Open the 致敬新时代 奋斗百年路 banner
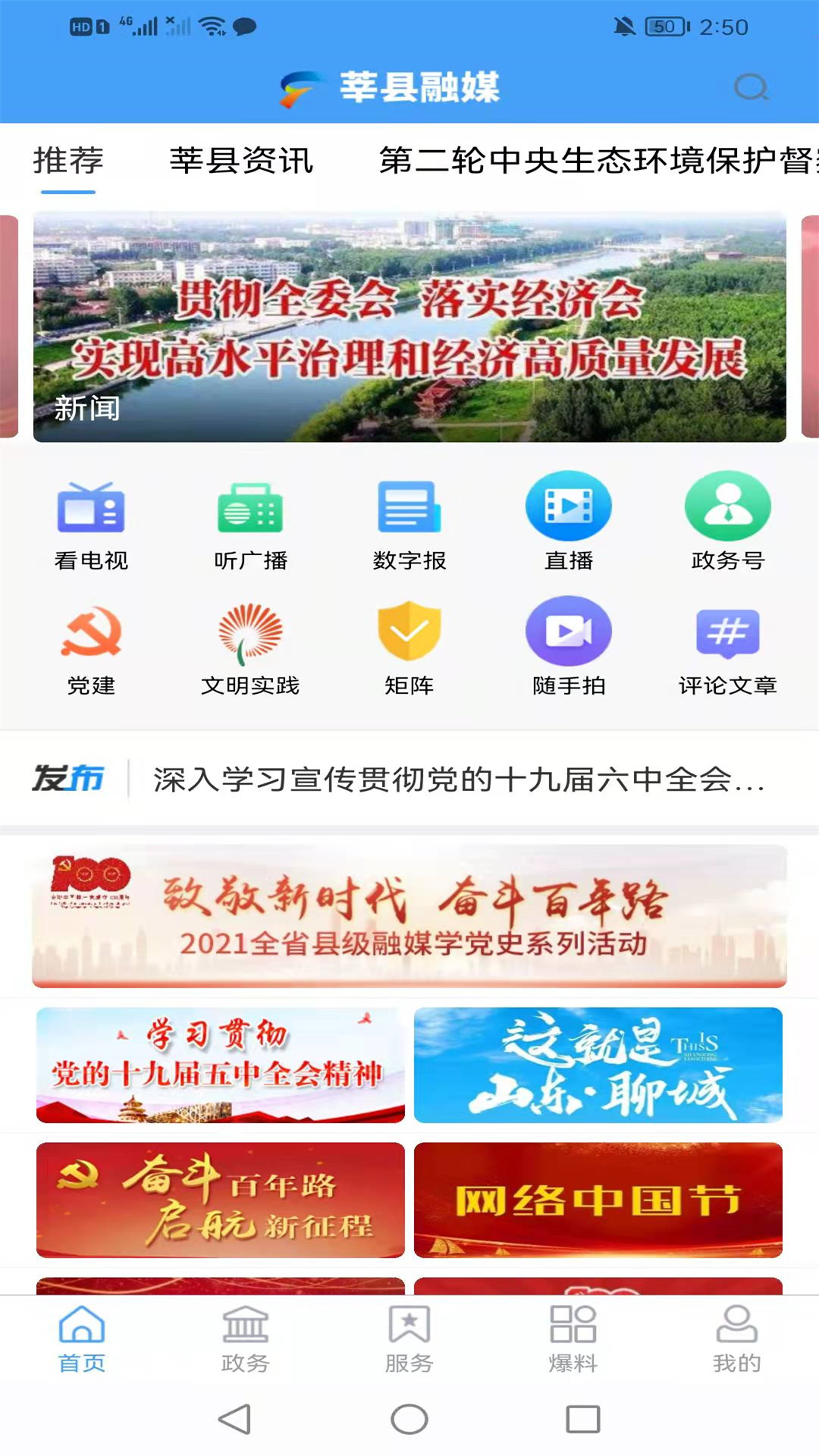Image resolution: width=819 pixels, height=1456 pixels. tap(409, 916)
